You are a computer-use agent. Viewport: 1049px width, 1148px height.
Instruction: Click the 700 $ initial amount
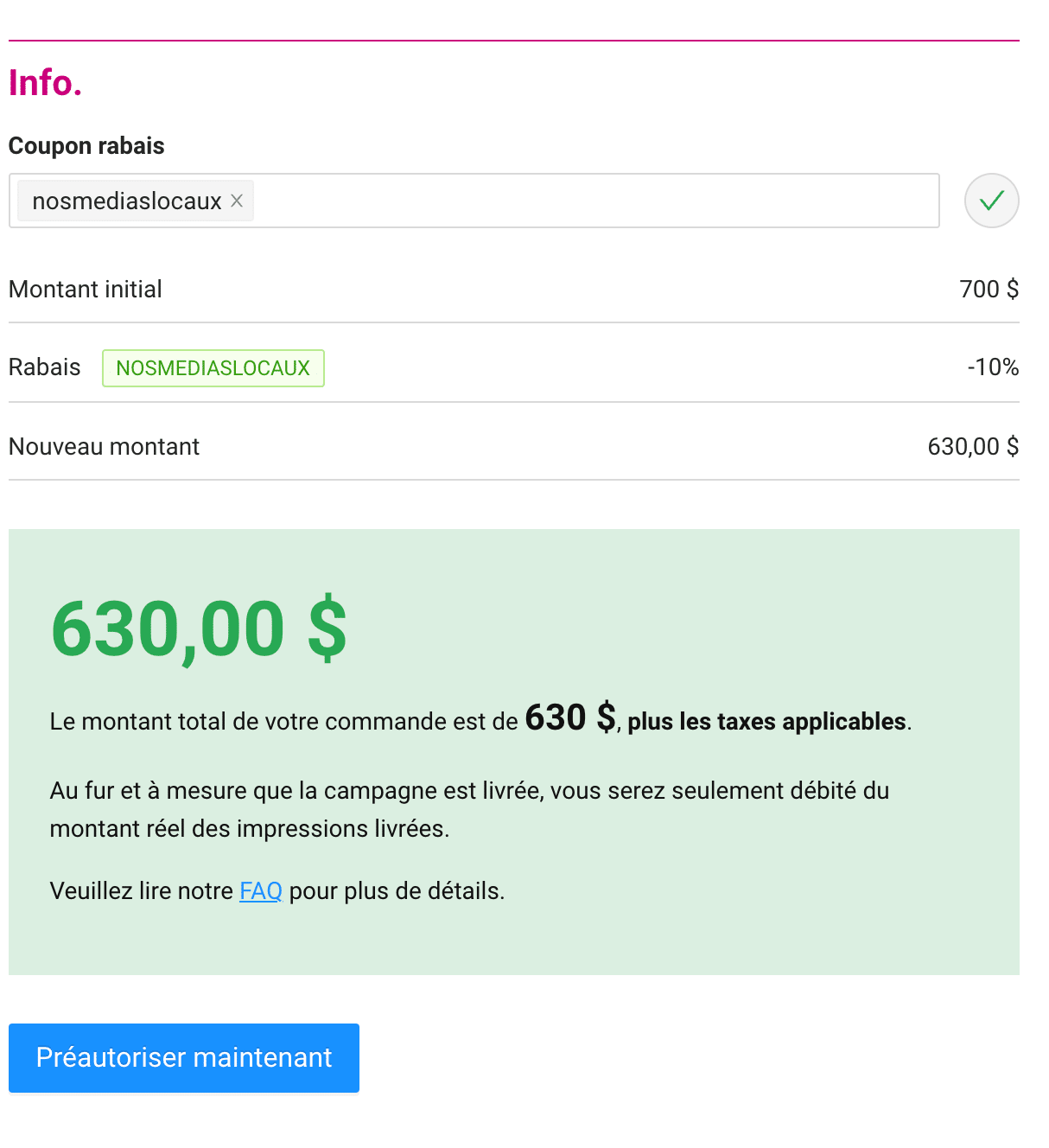pyautogui.click(x=989, y=289)
